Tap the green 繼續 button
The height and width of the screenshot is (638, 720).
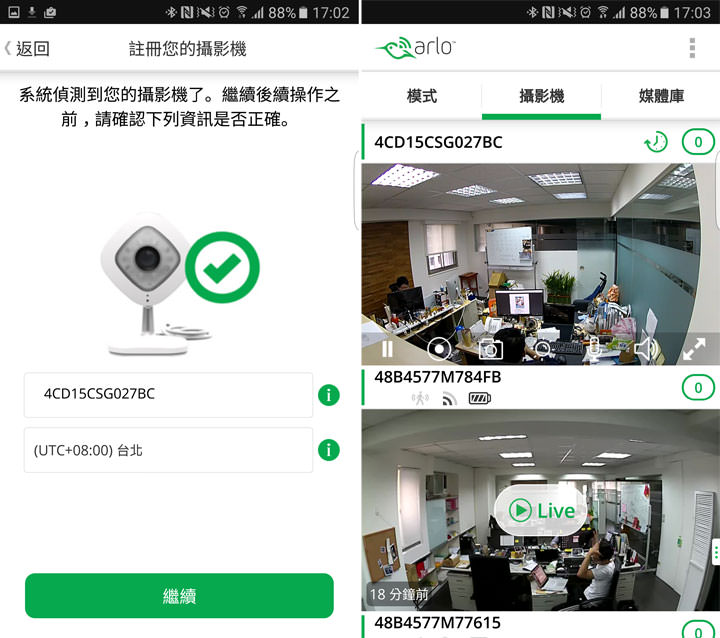(x=179, y=596)
